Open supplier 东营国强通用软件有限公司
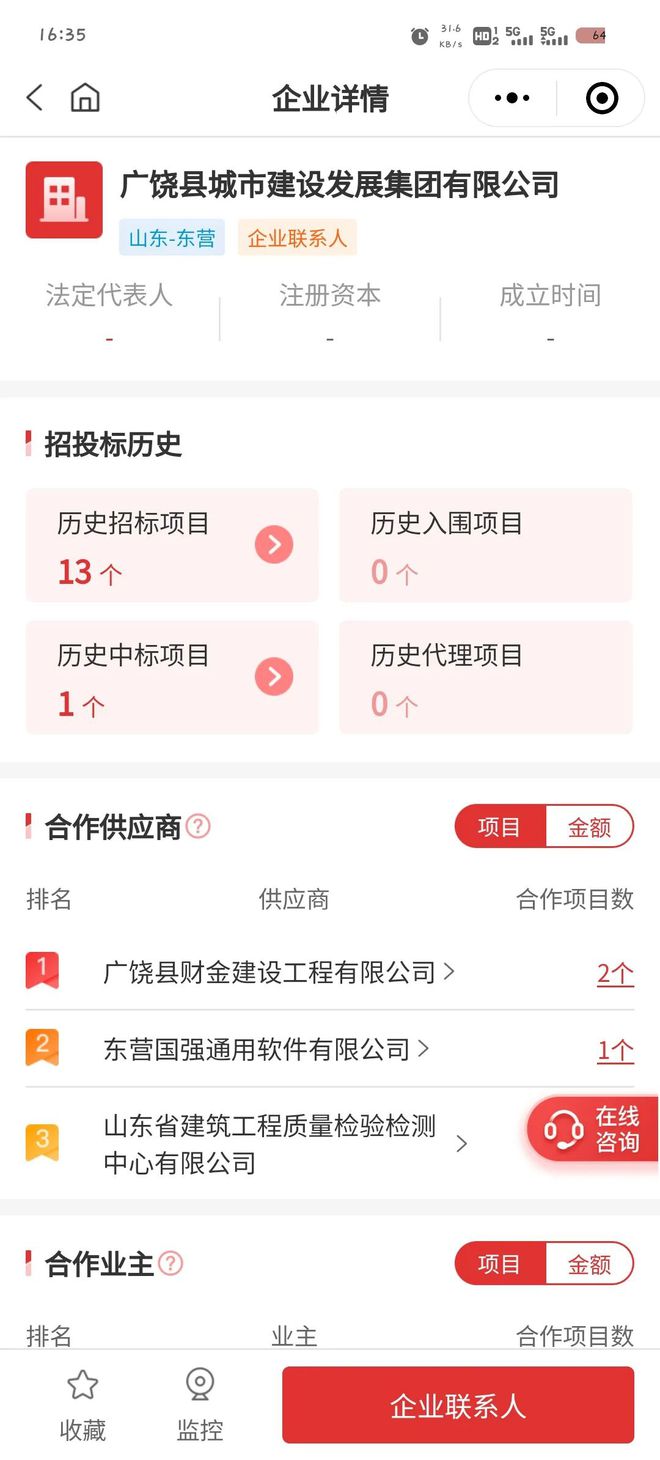Viewport: 660px width, 1460px height. point(266,1049)
